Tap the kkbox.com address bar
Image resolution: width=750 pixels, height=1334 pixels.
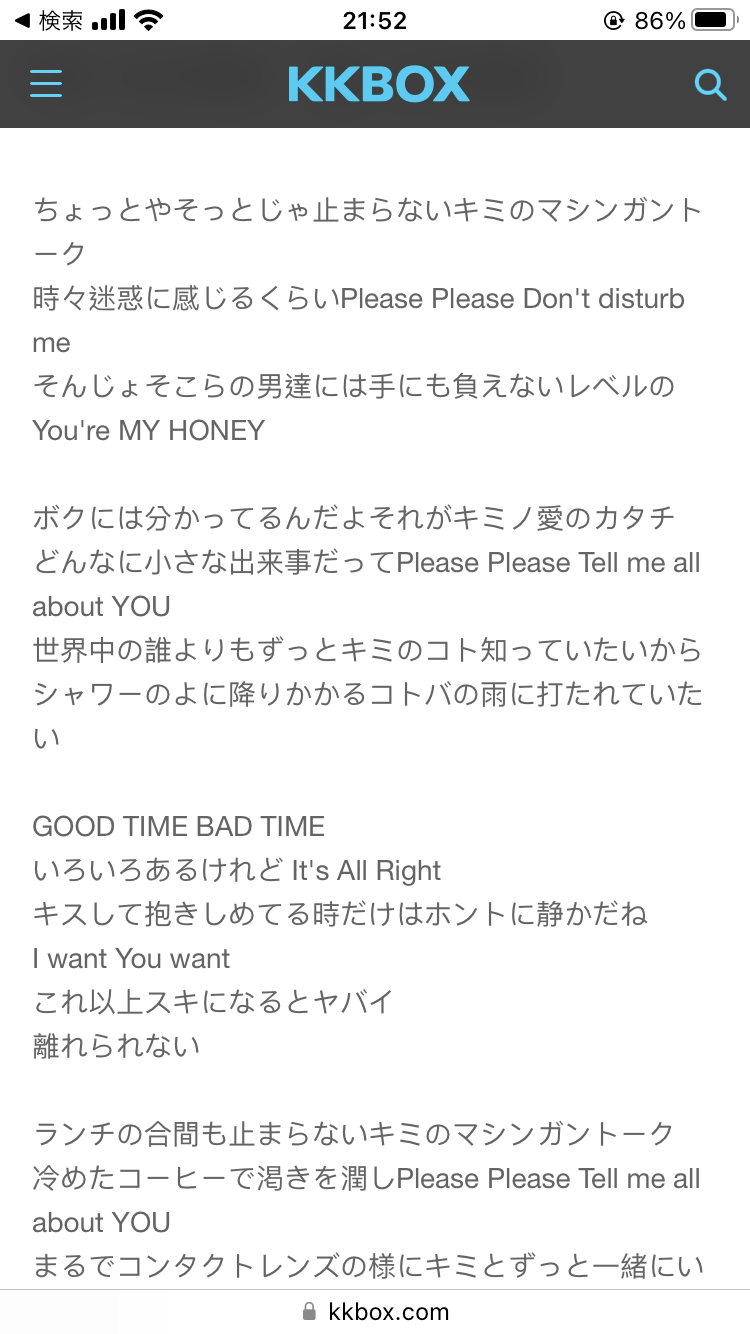[375, 1311]
